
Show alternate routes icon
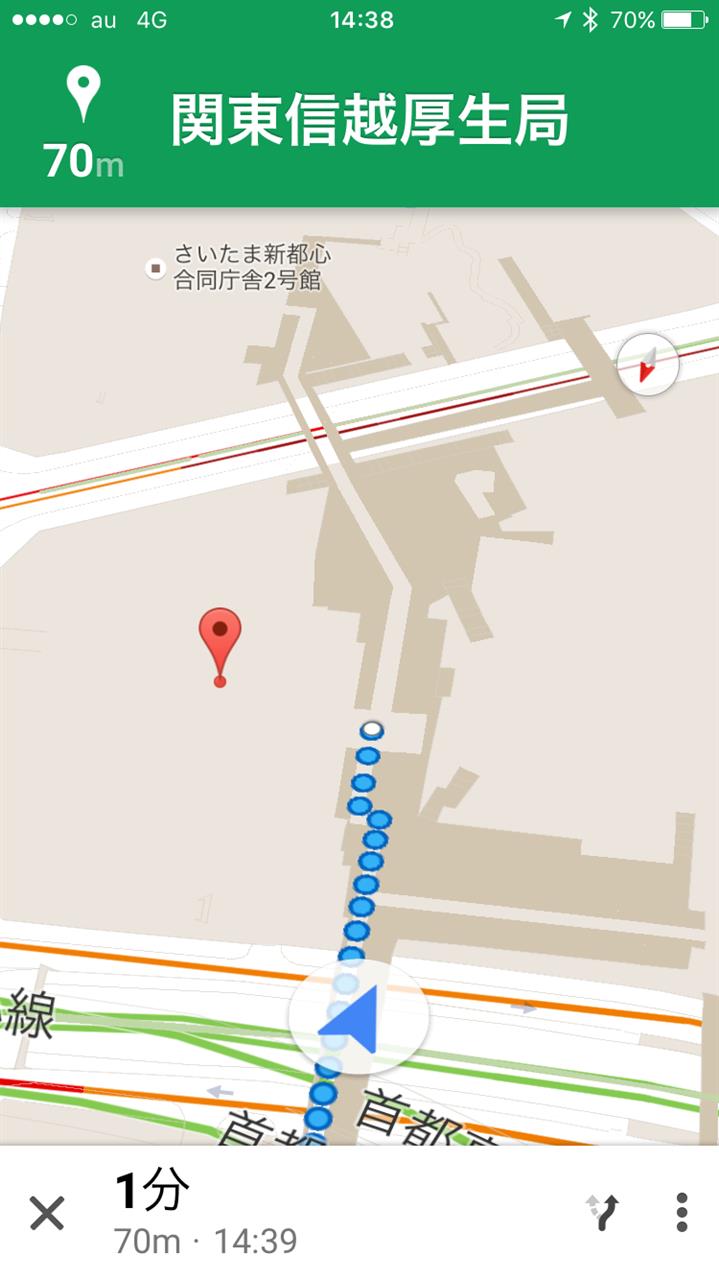[x=603, y=1212]
